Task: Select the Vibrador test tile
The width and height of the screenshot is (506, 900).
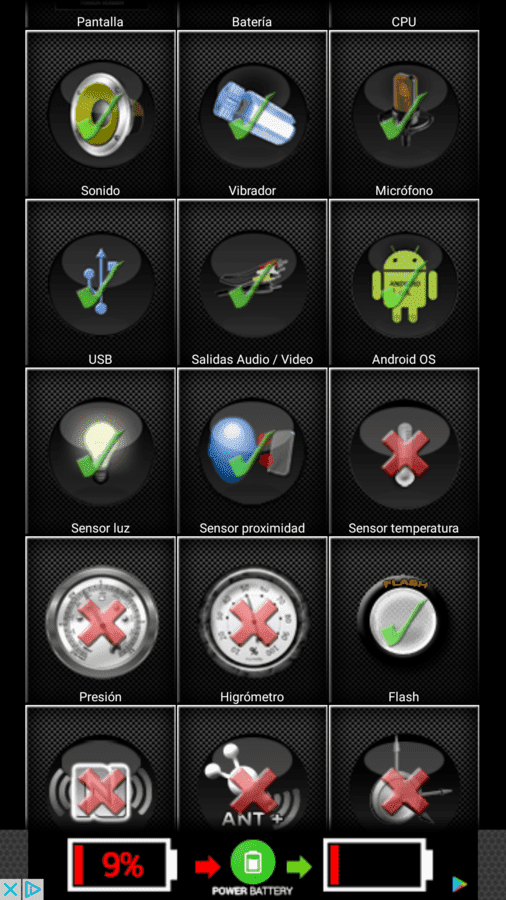Action: click(x=252, y=114)
